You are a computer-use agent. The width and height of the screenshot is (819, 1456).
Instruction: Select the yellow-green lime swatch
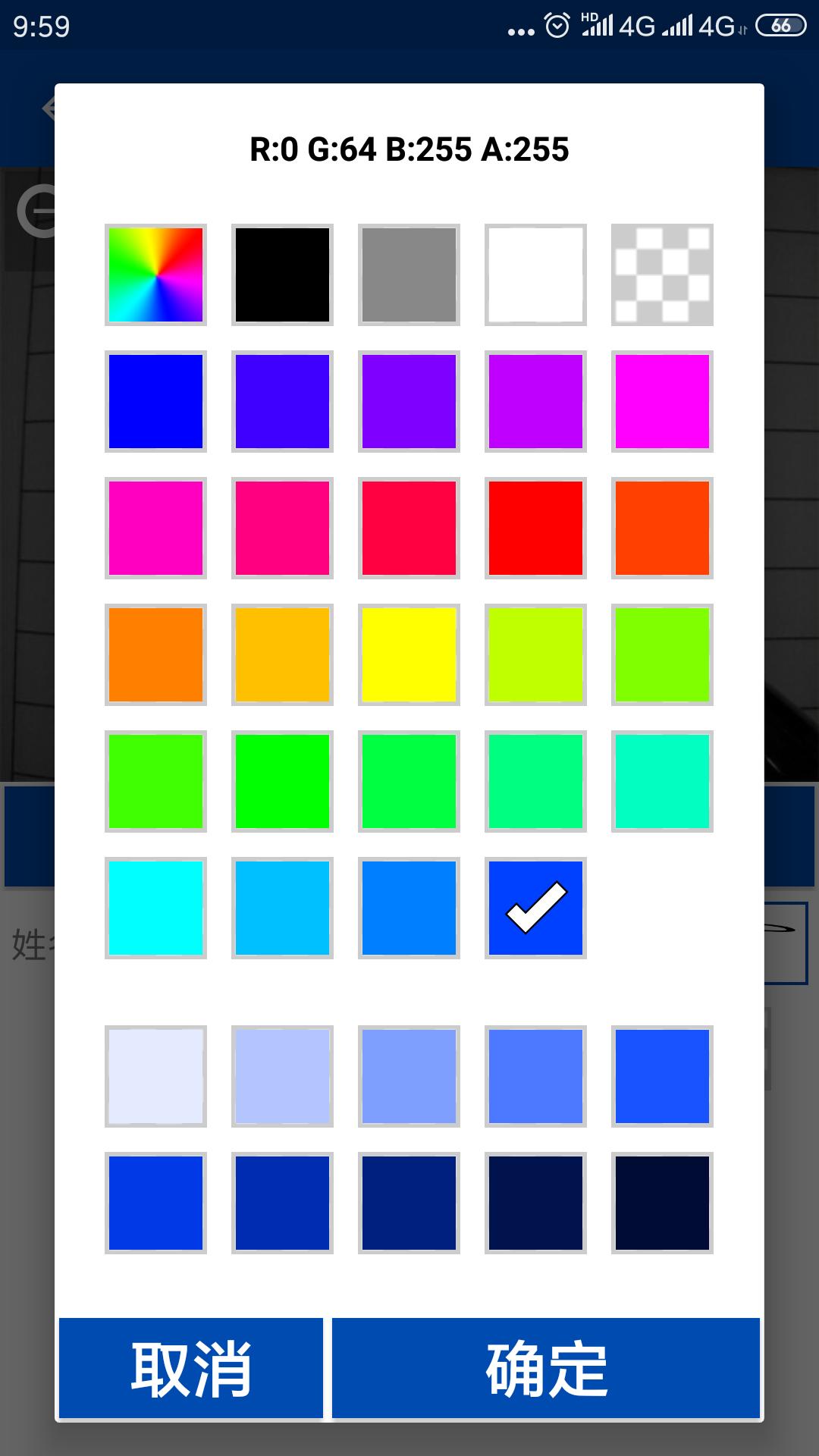tap(535, 654)
